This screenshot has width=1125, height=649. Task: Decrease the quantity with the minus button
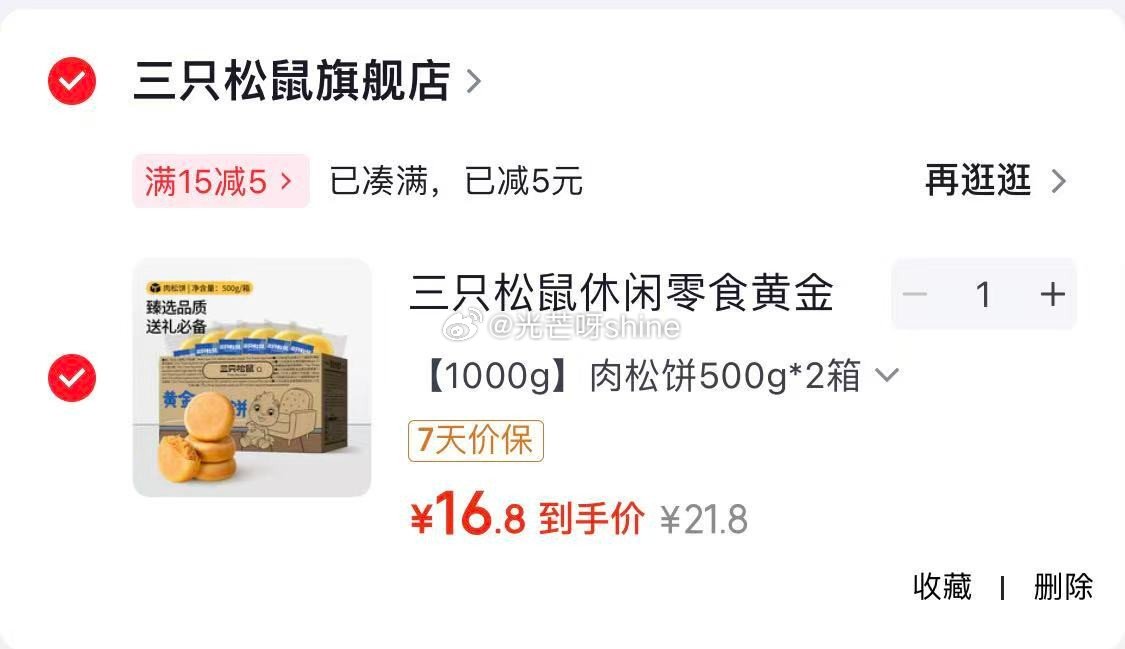coord(915,294)
